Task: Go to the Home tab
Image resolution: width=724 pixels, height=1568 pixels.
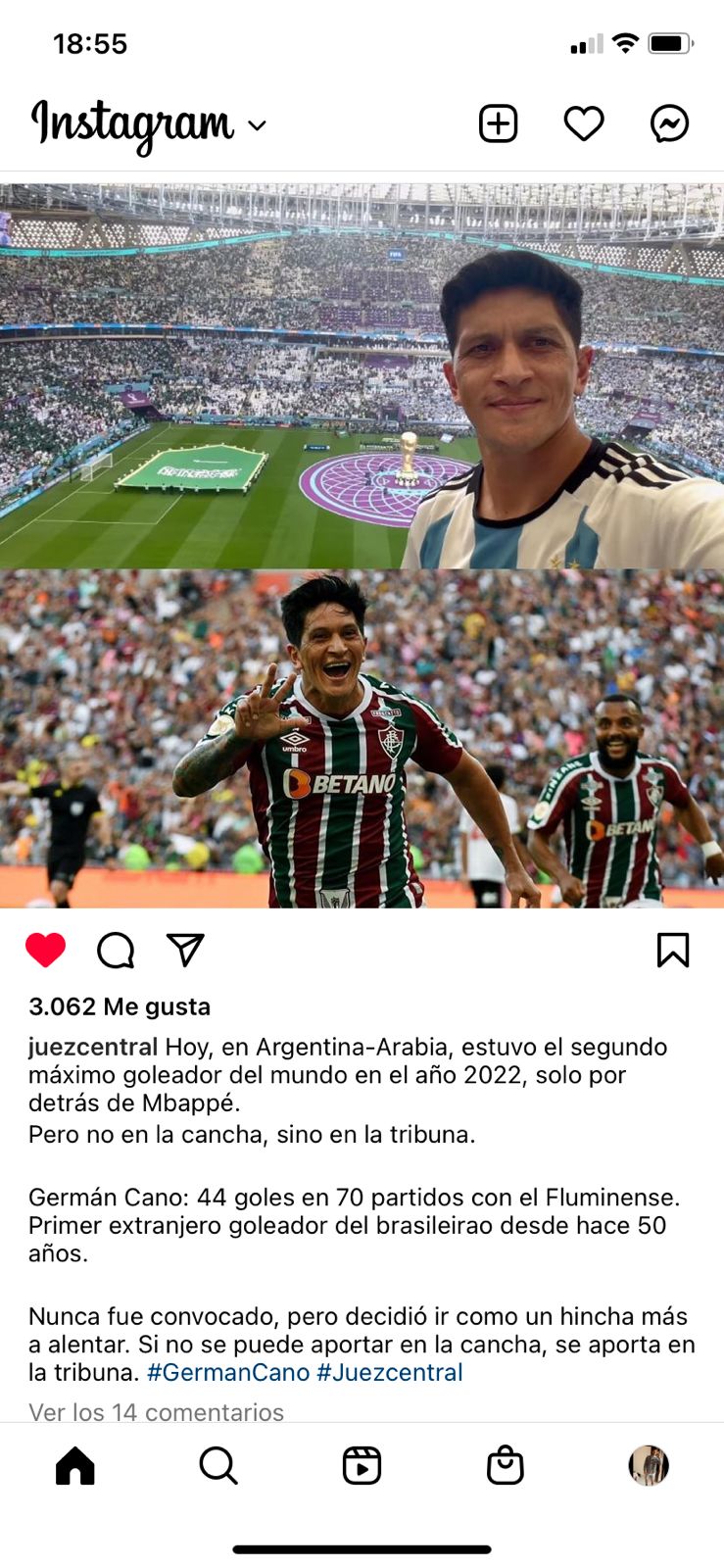Action: pyautogui.click(x=75, y=1466)
